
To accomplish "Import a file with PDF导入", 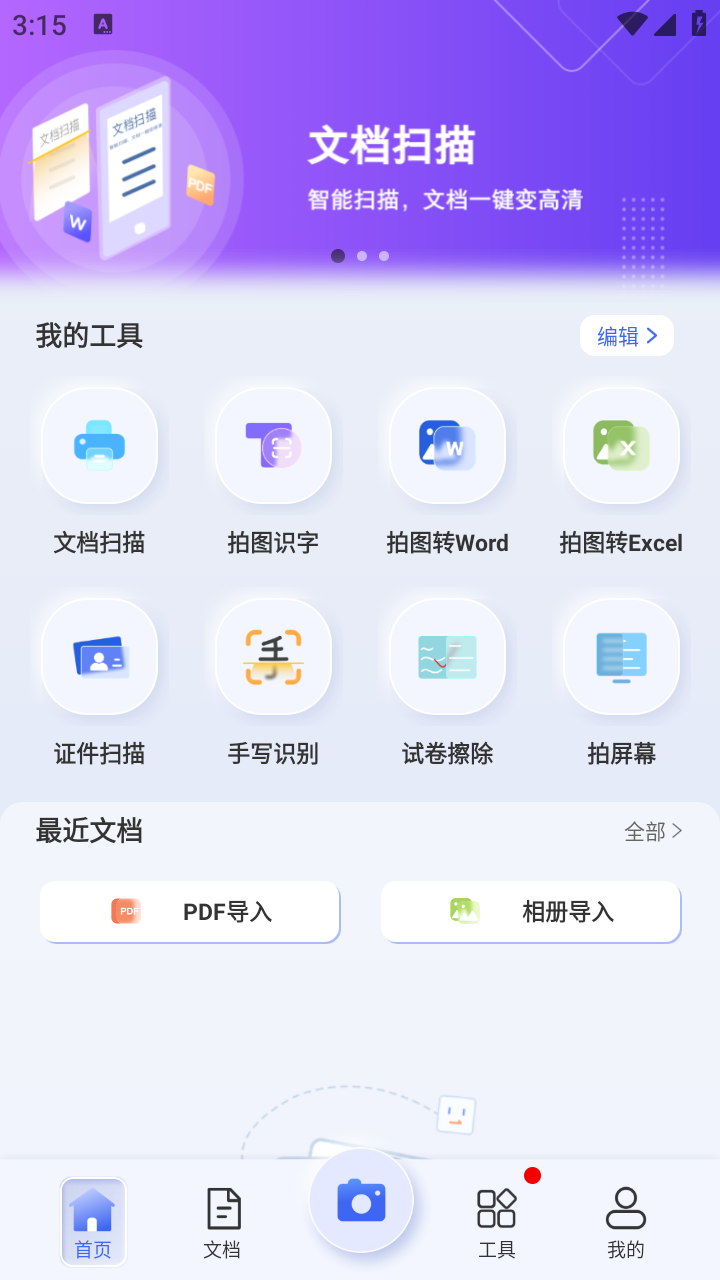I will tap(190, 912).
